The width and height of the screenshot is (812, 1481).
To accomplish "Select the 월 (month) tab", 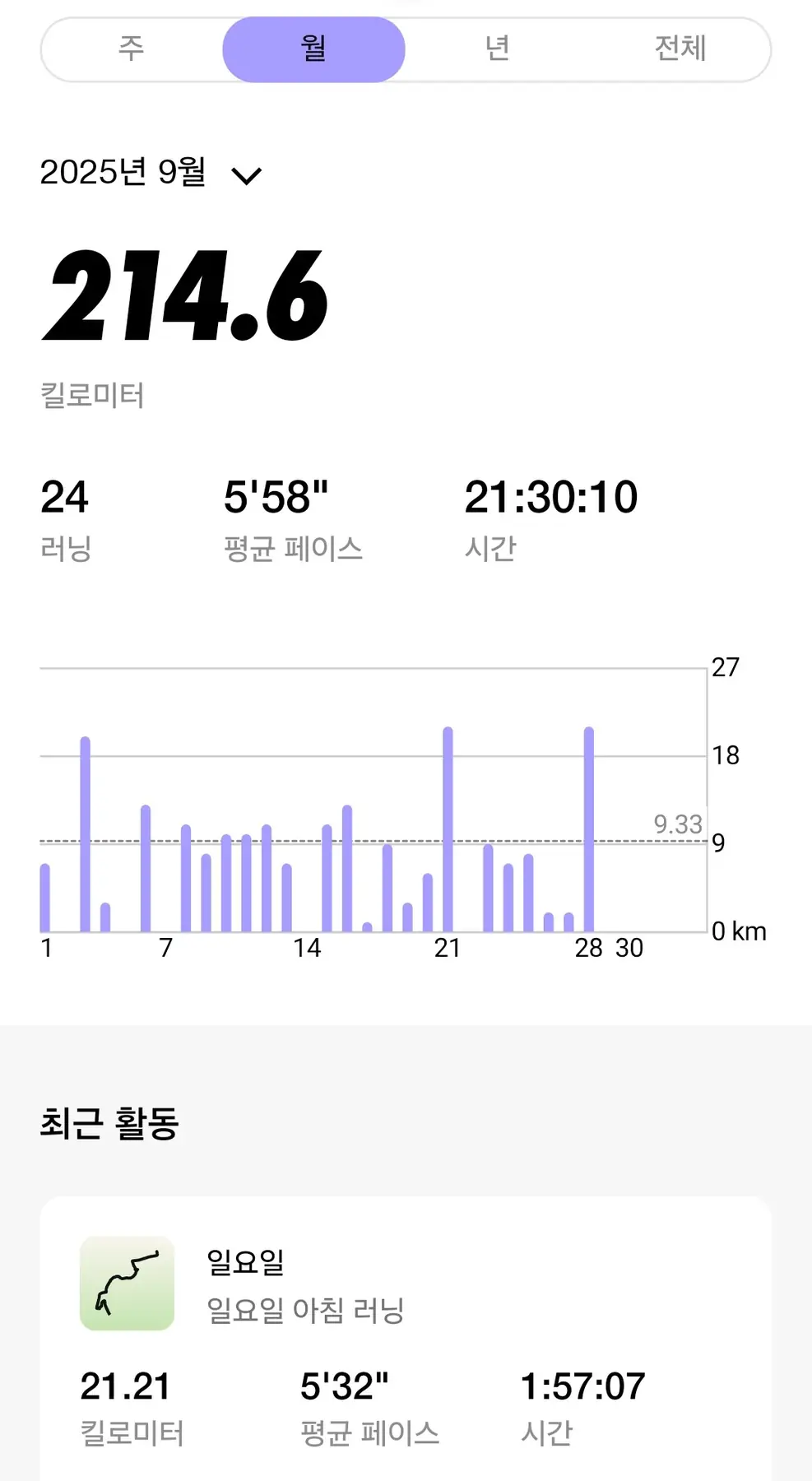I will click(313, 49).
